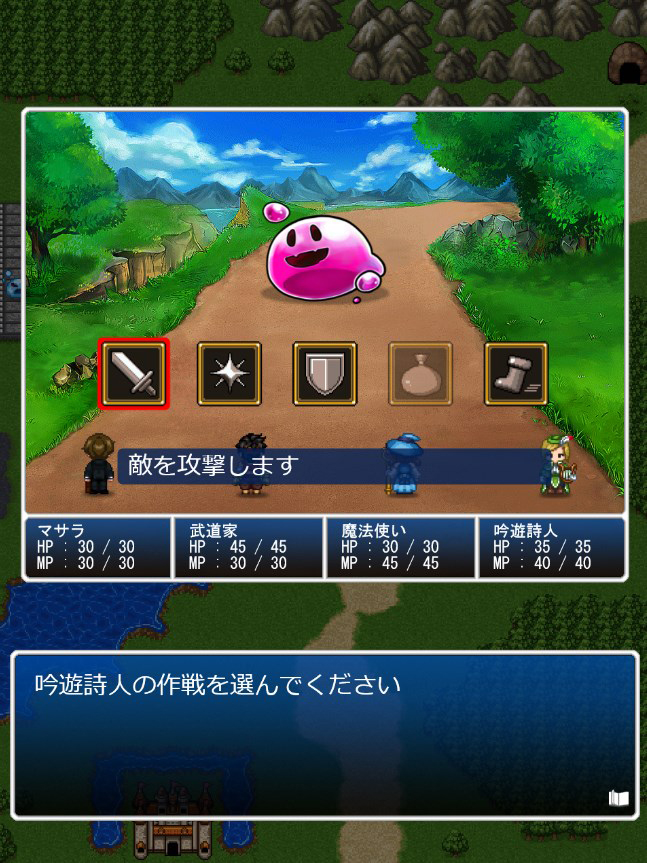The width and height of the screenshot is (647, 863).
Task: Open the book icon in message window
Action: coord(618,798)
